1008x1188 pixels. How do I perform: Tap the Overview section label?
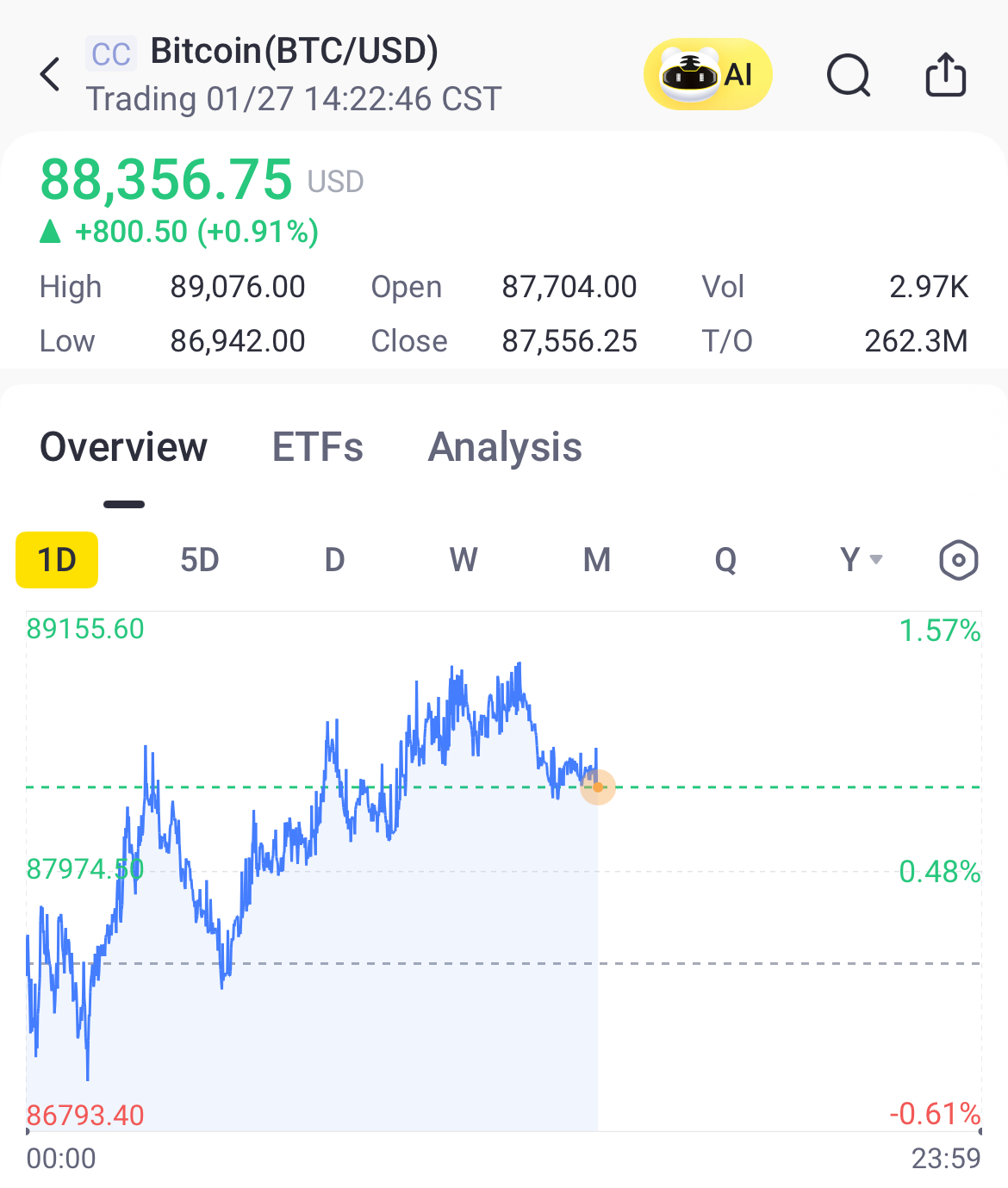[123, 447]
